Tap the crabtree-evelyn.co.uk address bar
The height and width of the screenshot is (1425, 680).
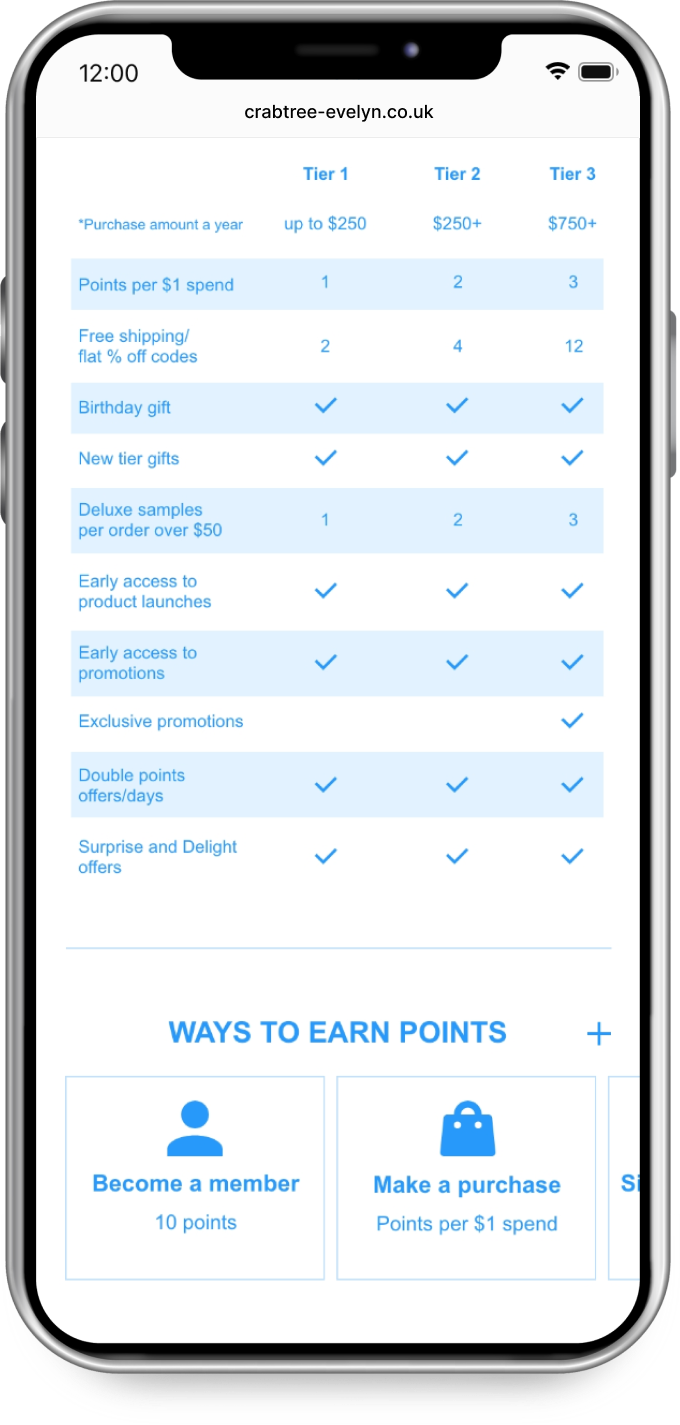(x=339, y=112)
